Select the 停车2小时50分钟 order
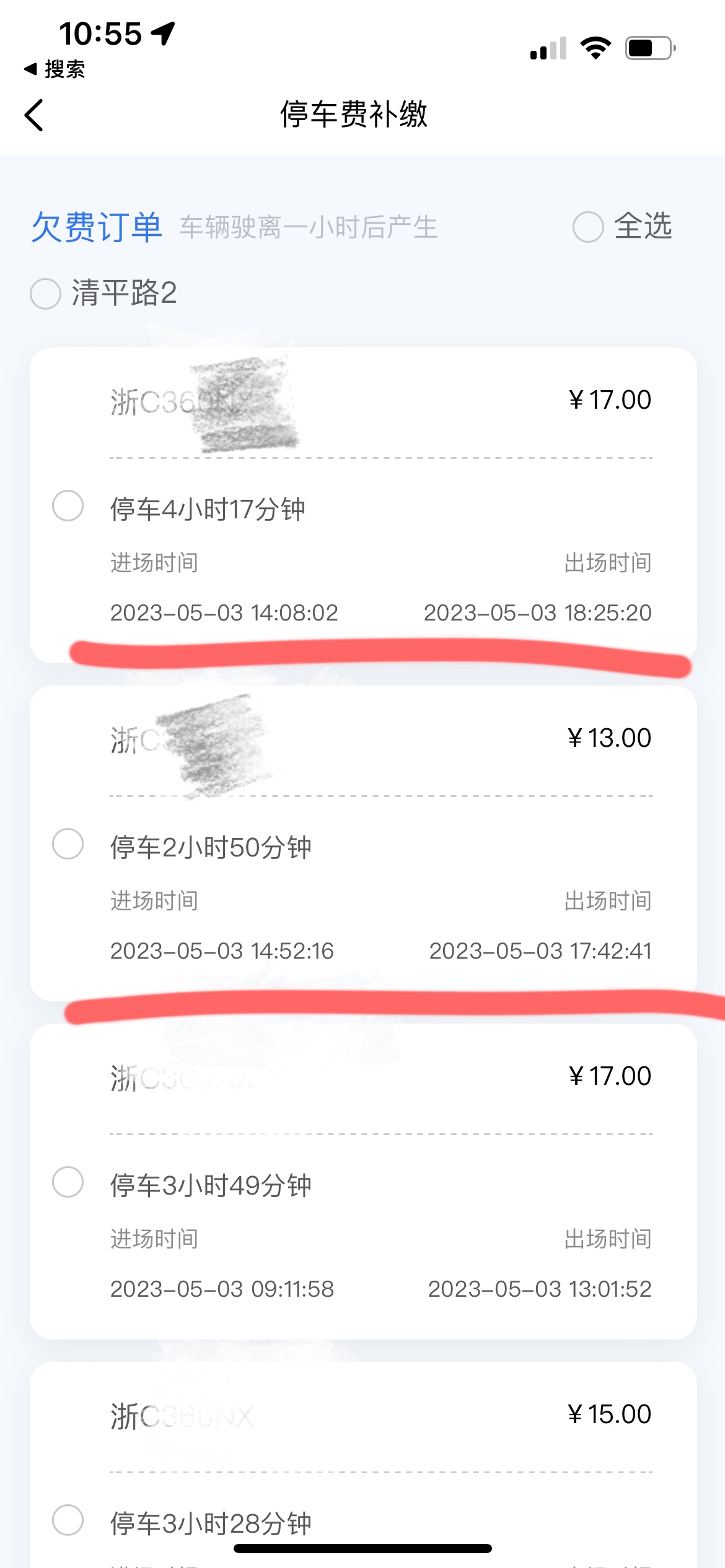 (68, 844)
